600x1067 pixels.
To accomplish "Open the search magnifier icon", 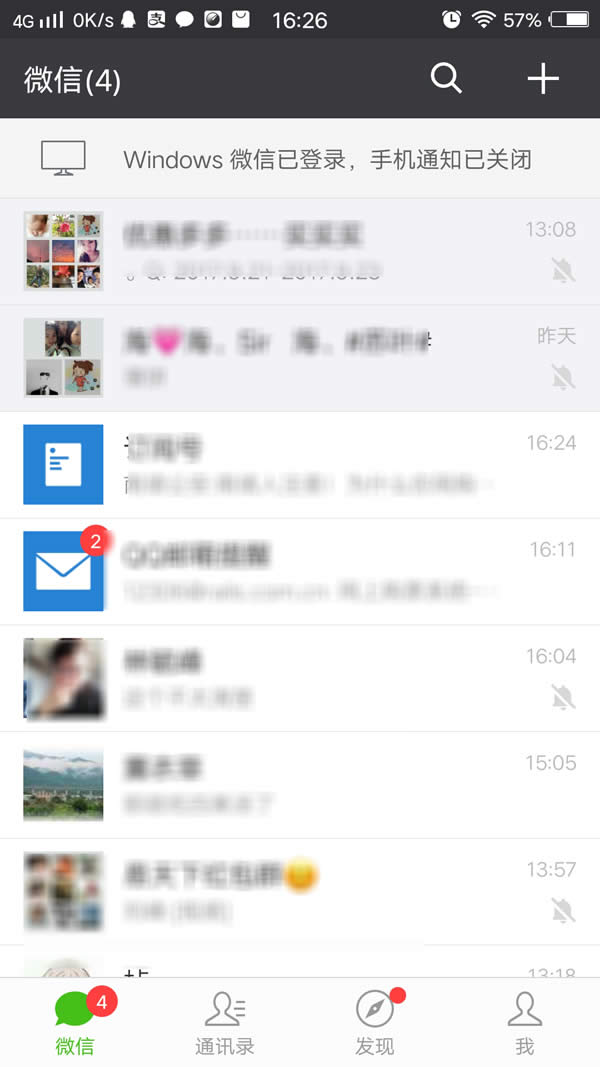I will coord(446,78).
